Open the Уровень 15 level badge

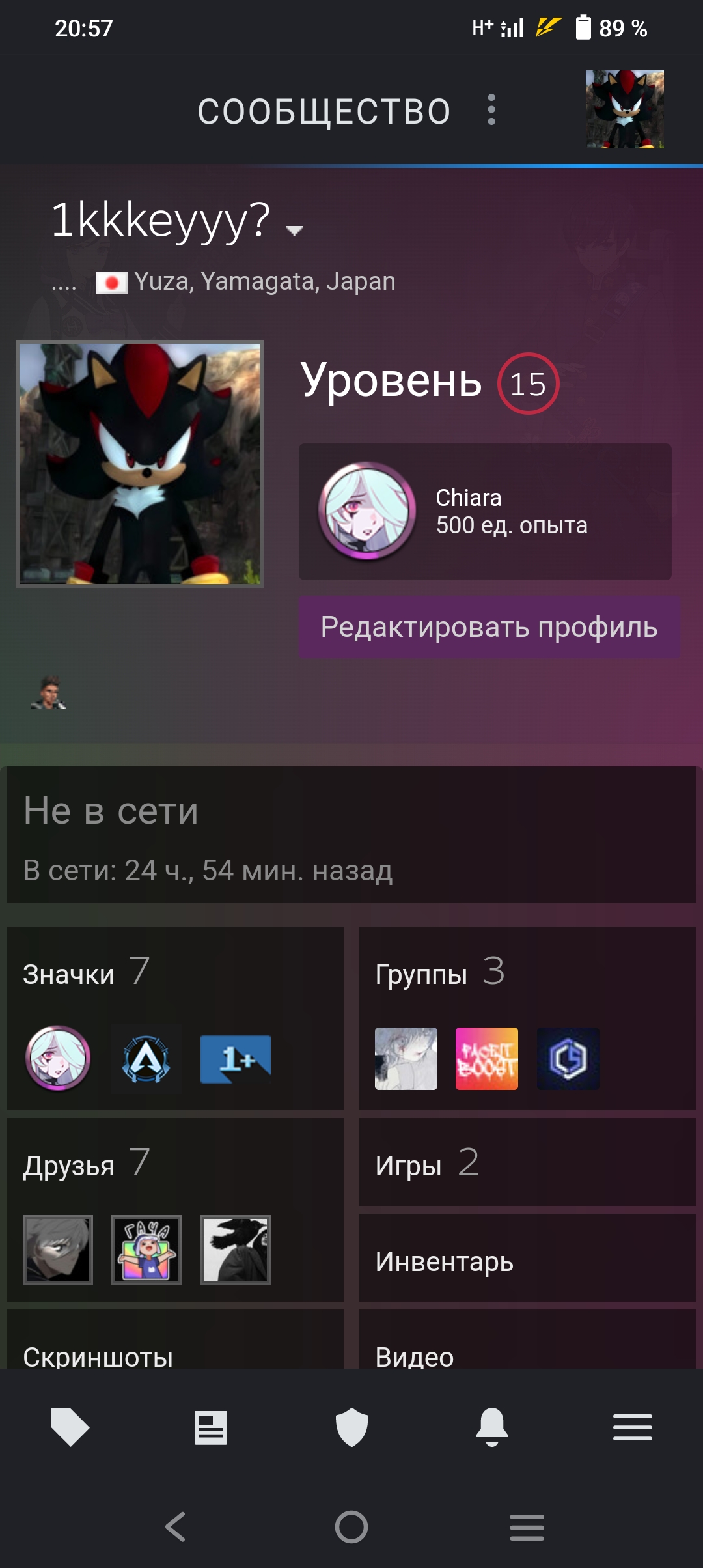[x=430, y=383]
